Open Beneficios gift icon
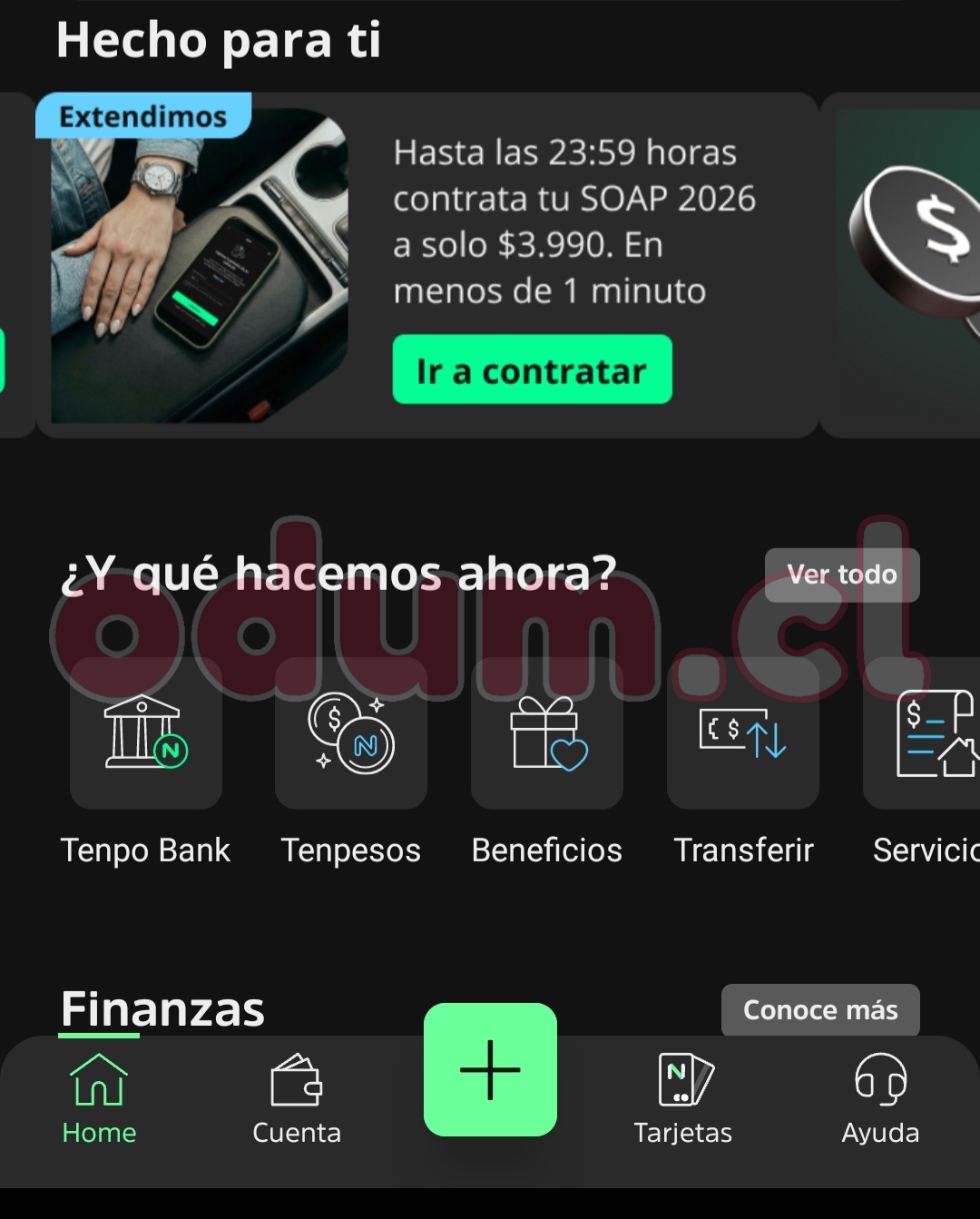The image size is (980, 1219). coord(546,742)
